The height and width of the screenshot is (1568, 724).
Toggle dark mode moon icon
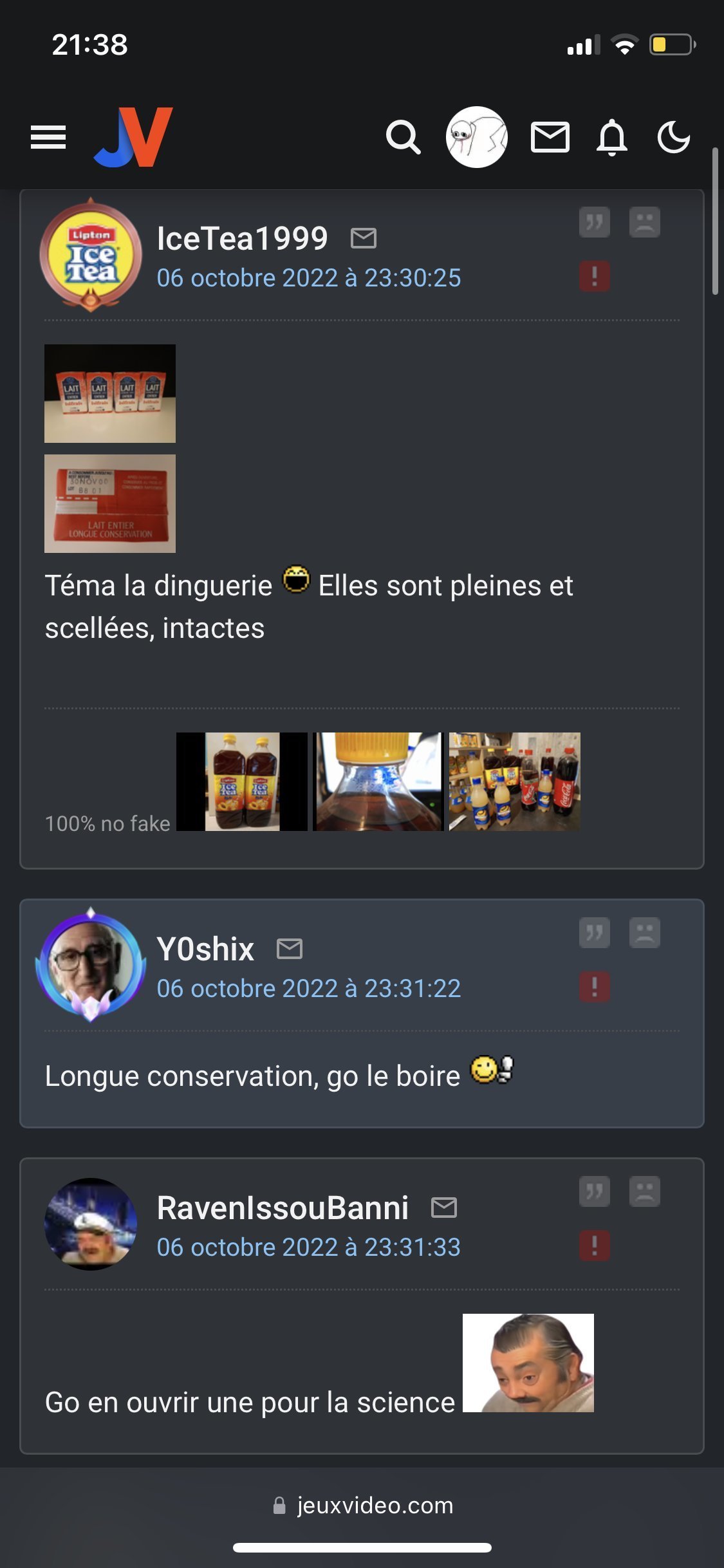674,137
